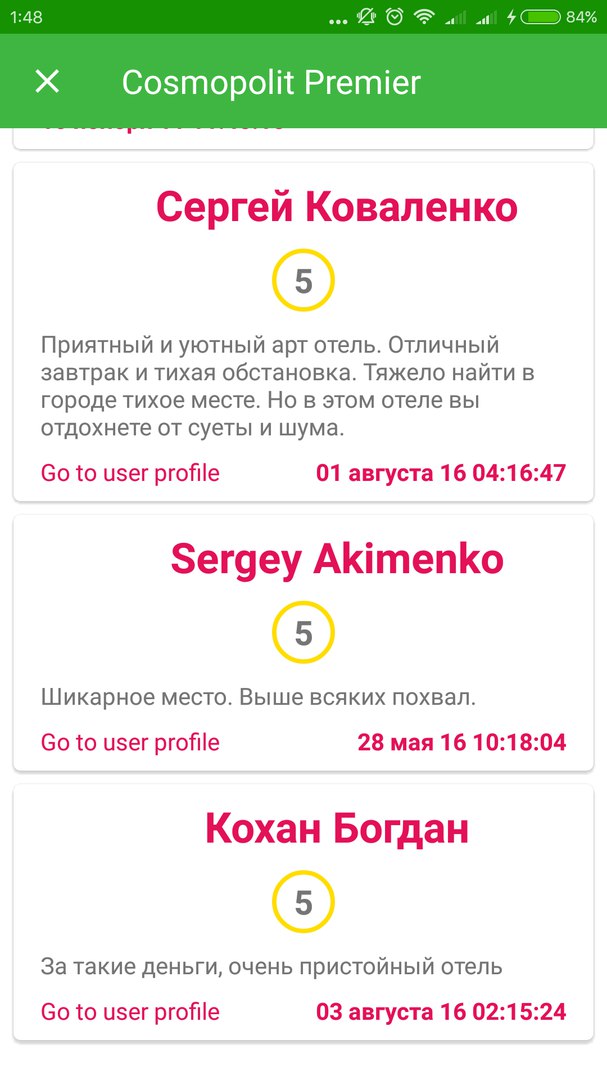607x1080 pixels.
Task: Go to Сергей Коваленко's user profile
Action: click(130, 473)
